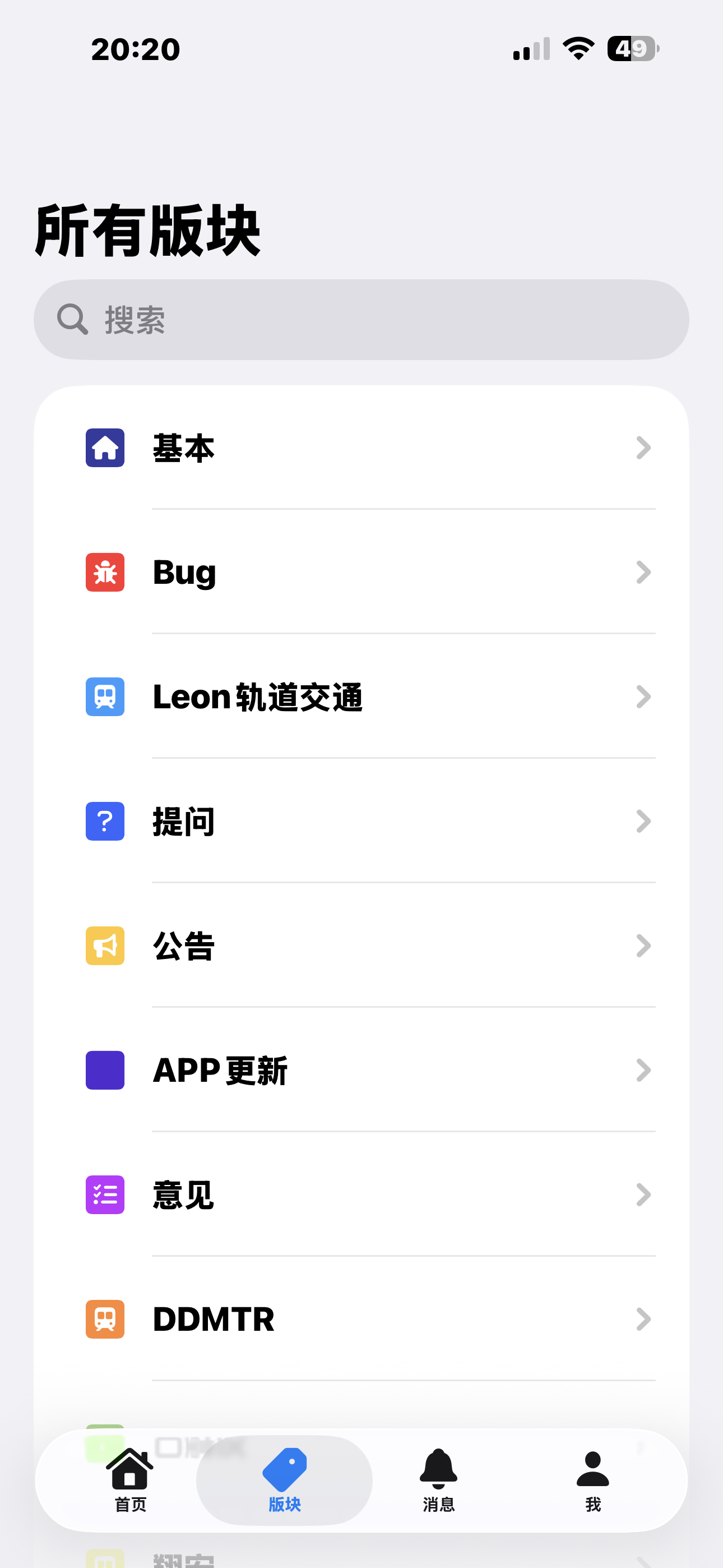Tap the search input field

tap(361, 320)
